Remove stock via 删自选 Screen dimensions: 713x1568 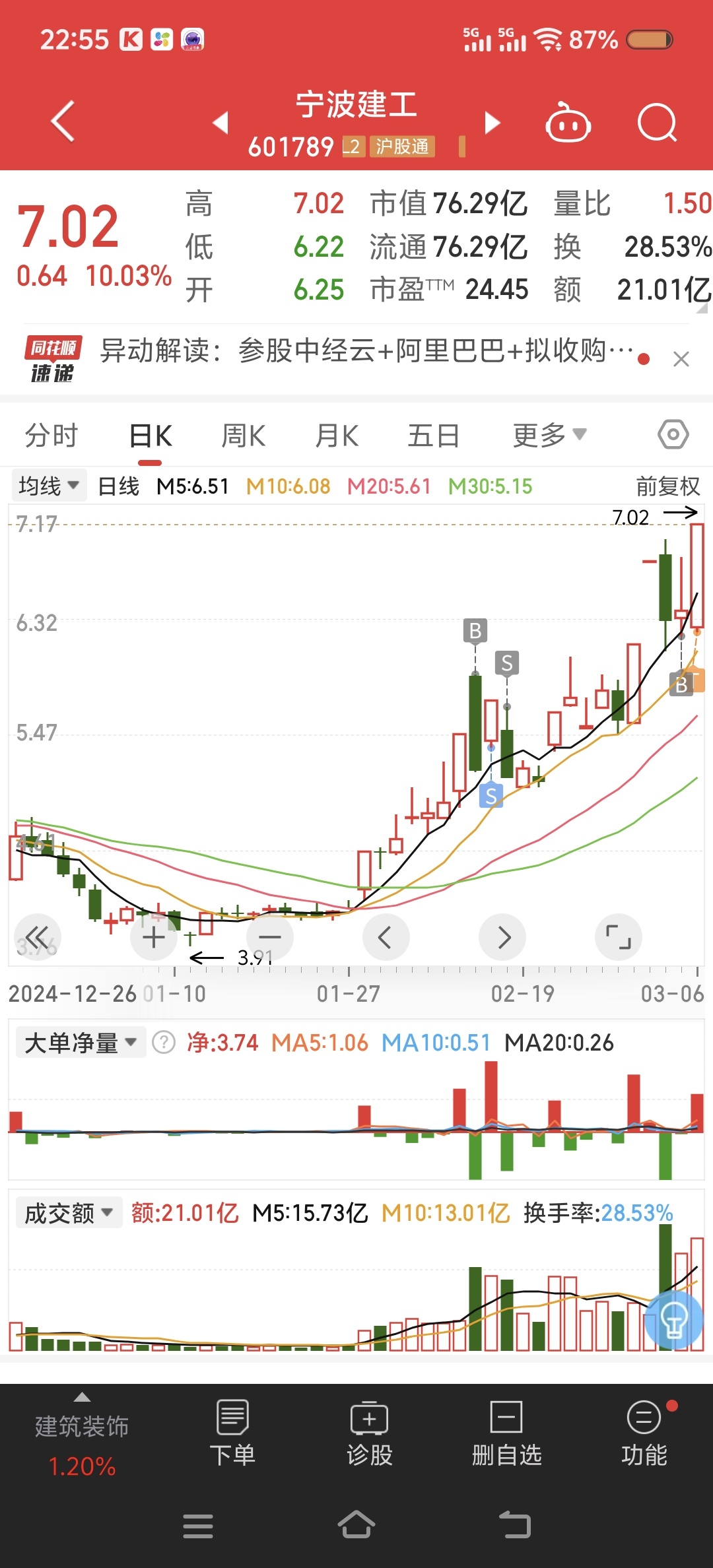pos(507,1433)
